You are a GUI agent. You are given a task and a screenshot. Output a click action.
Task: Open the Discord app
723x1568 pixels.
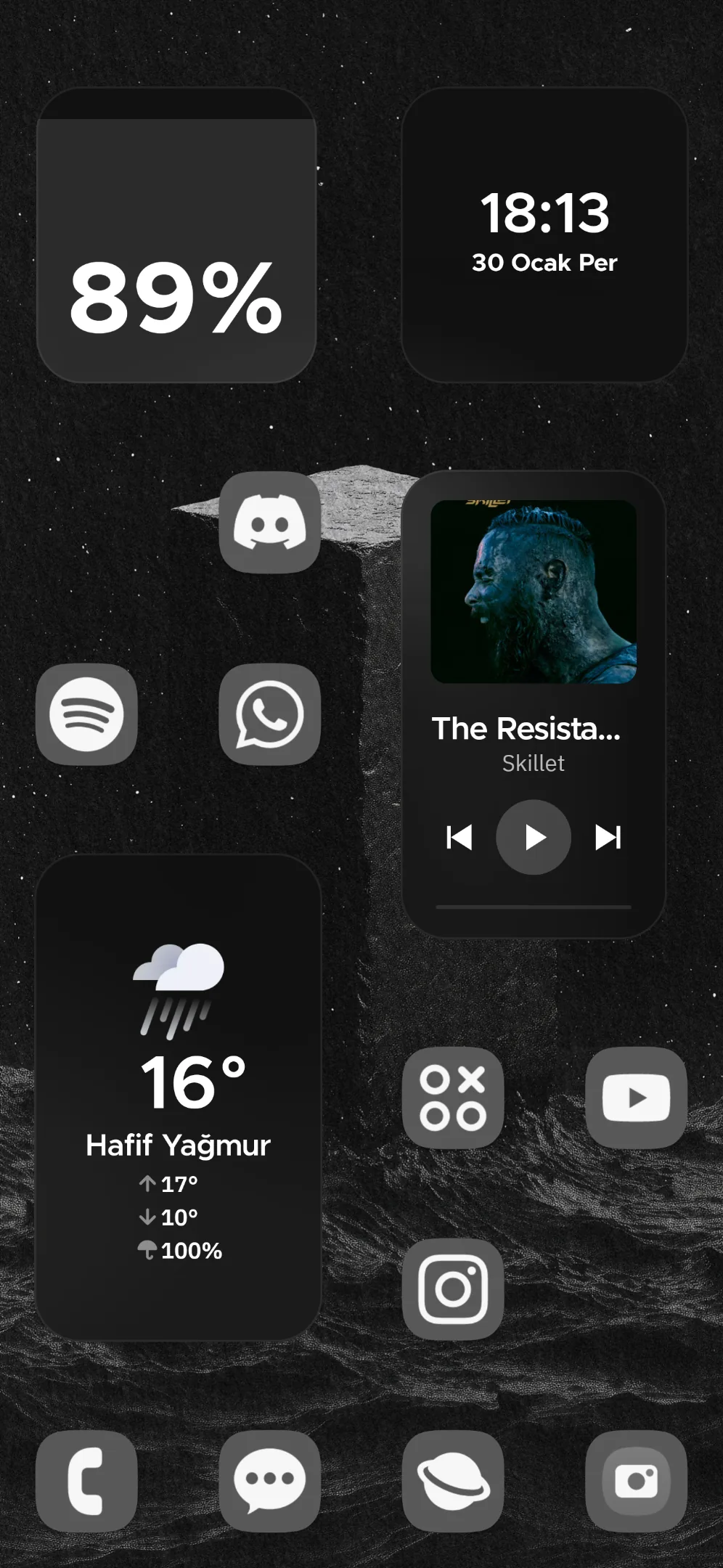pos(270,523)
